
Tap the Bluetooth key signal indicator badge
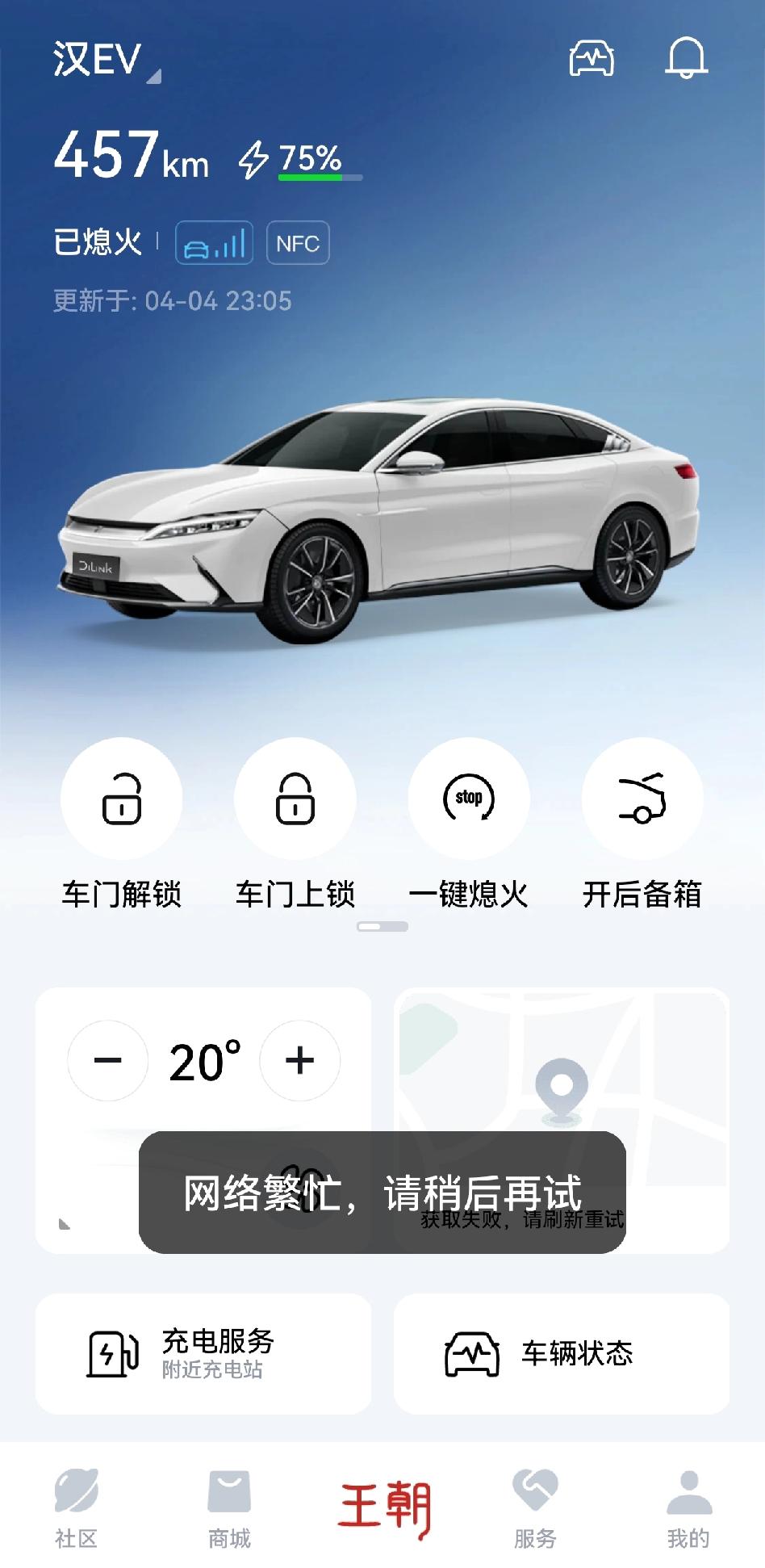click(x=215, y=242)
